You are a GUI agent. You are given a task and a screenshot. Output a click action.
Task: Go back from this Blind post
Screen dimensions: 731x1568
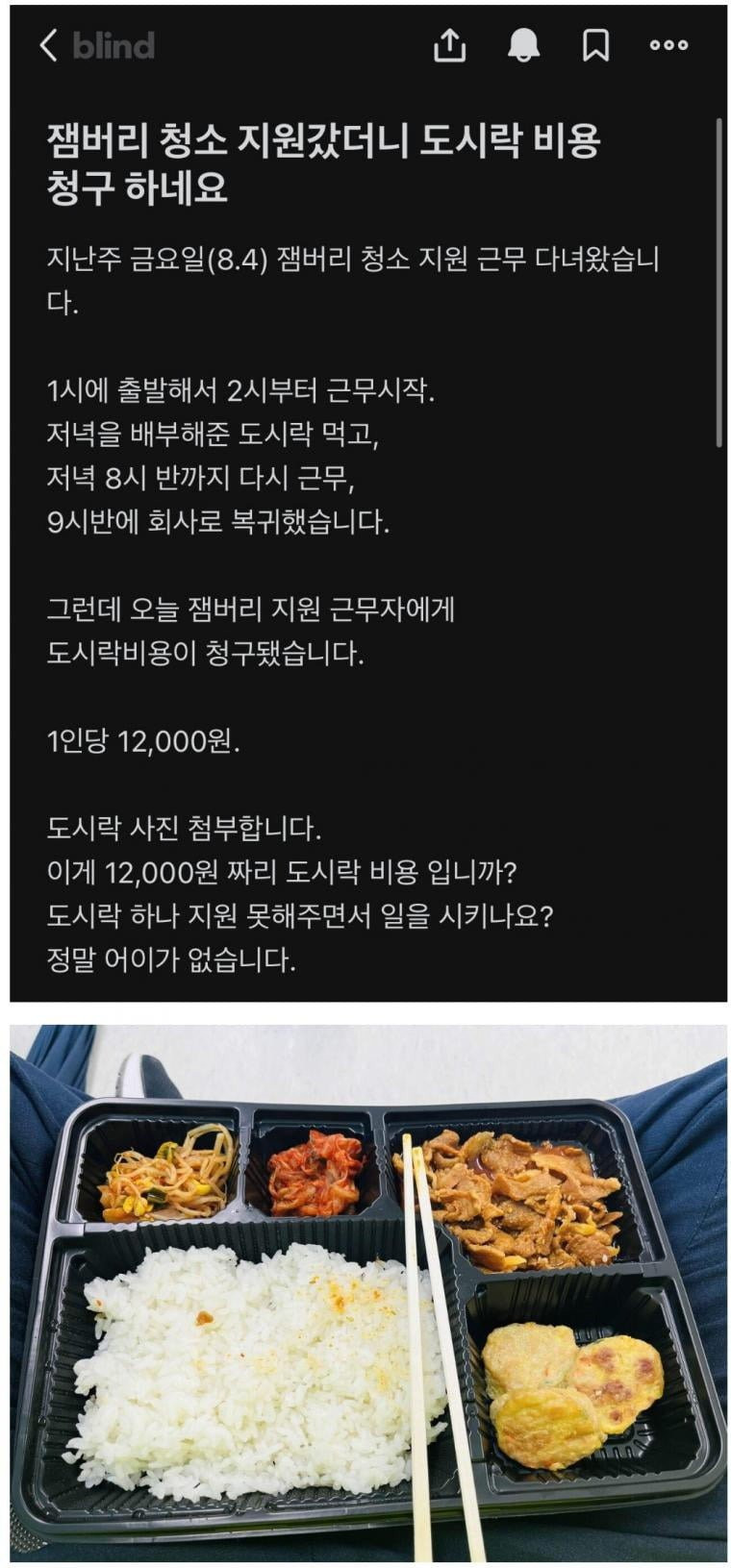(x=48, y=45)
